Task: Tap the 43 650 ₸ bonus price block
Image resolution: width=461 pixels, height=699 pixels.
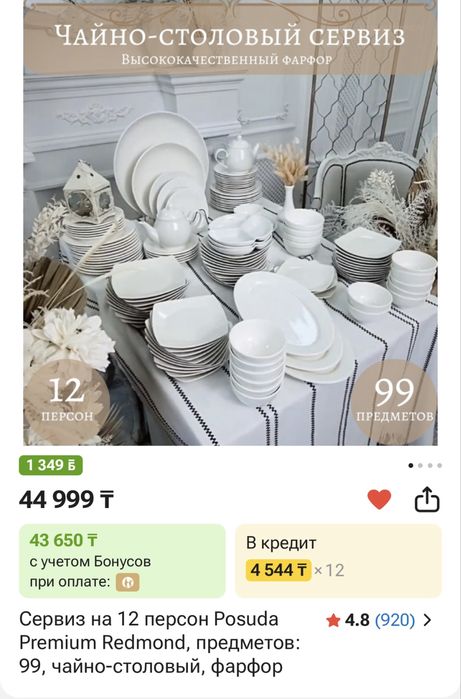Action: (x=122, y=561)
